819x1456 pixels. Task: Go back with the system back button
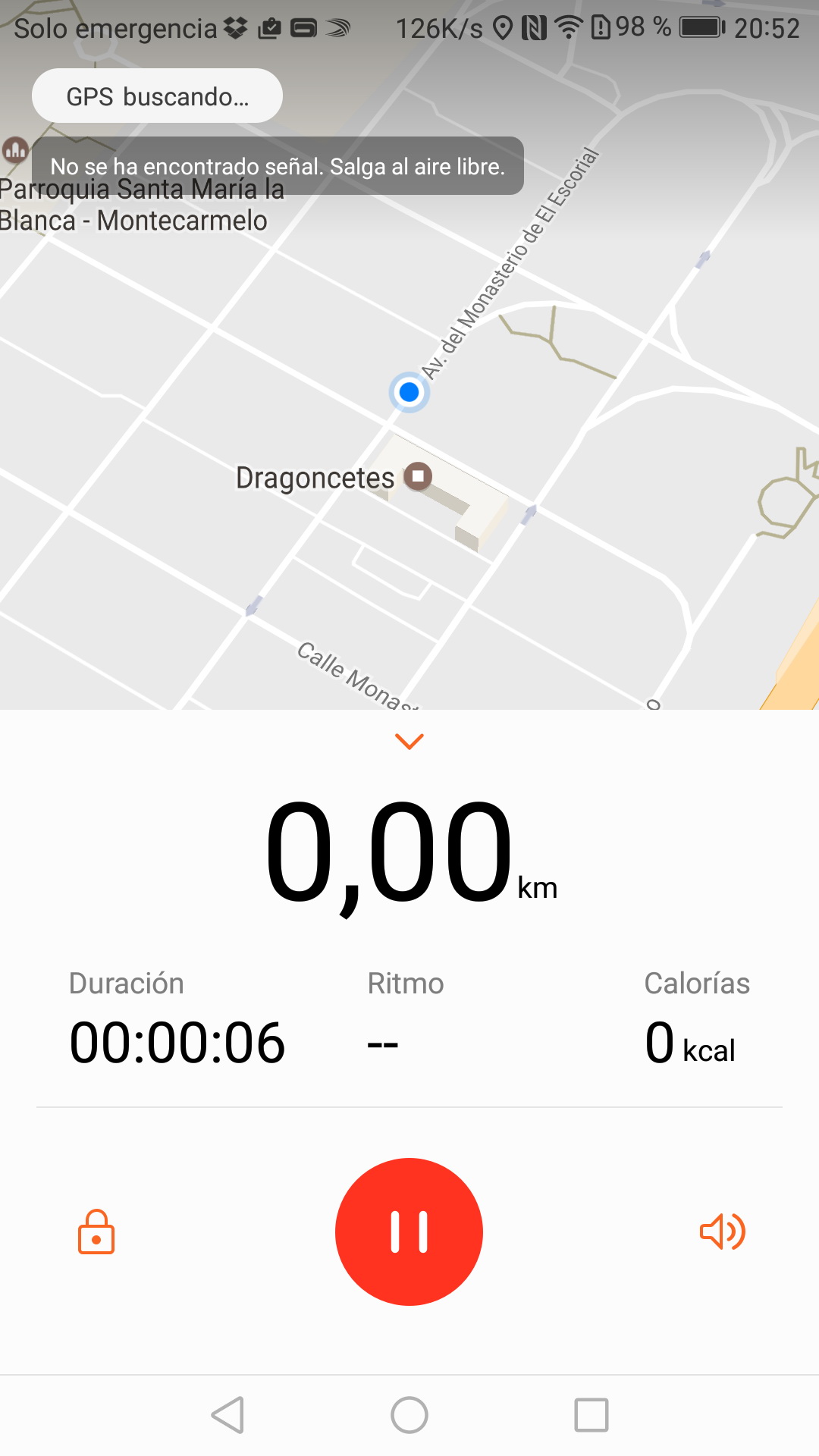227,1415
